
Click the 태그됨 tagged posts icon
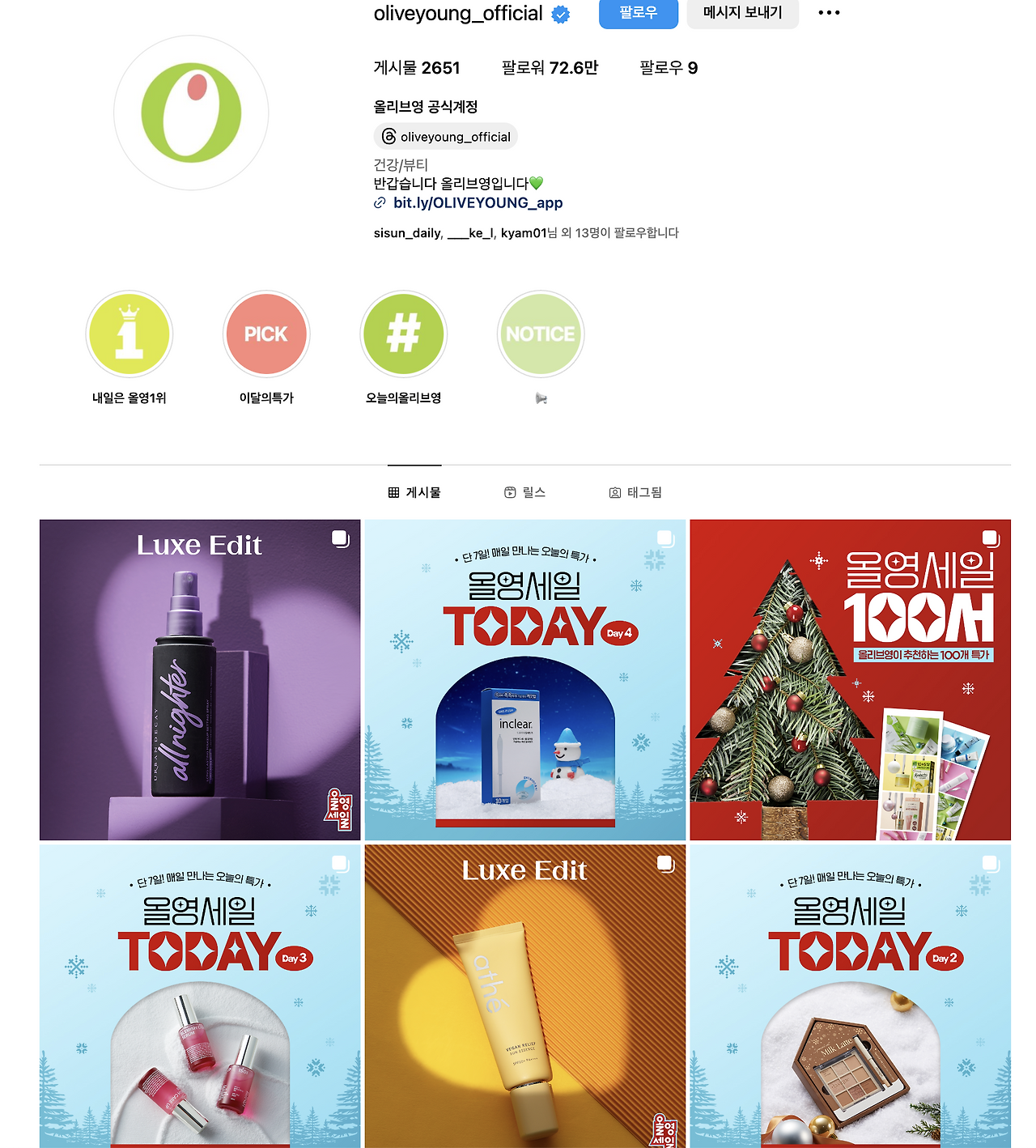(x=615, y=491)
